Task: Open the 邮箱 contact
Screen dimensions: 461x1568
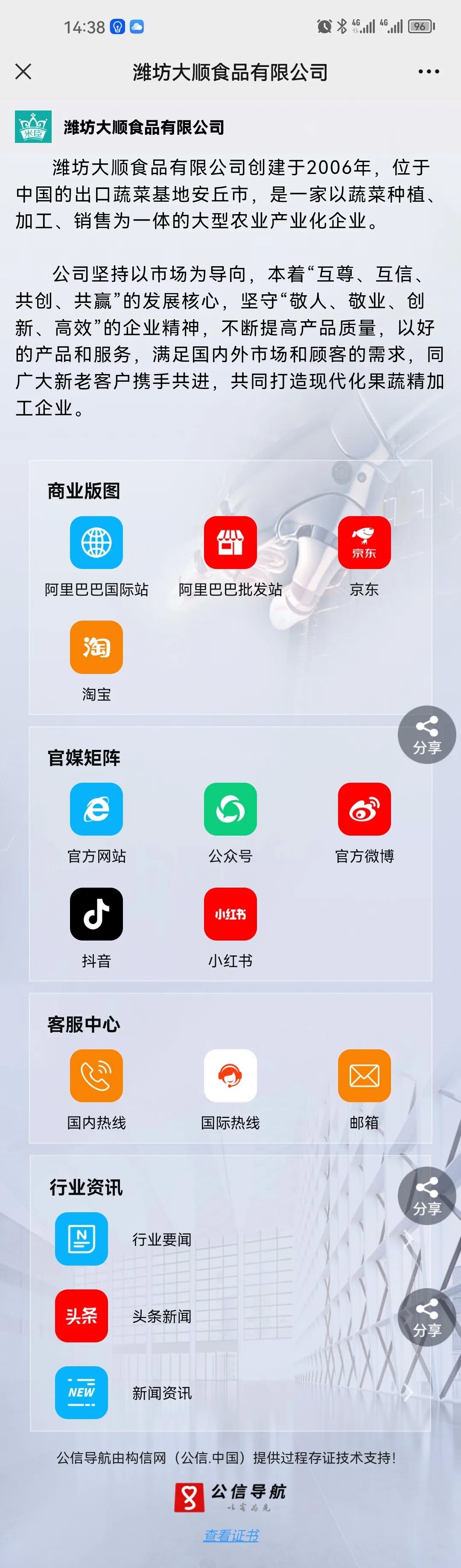Action: pos(364,1076)
